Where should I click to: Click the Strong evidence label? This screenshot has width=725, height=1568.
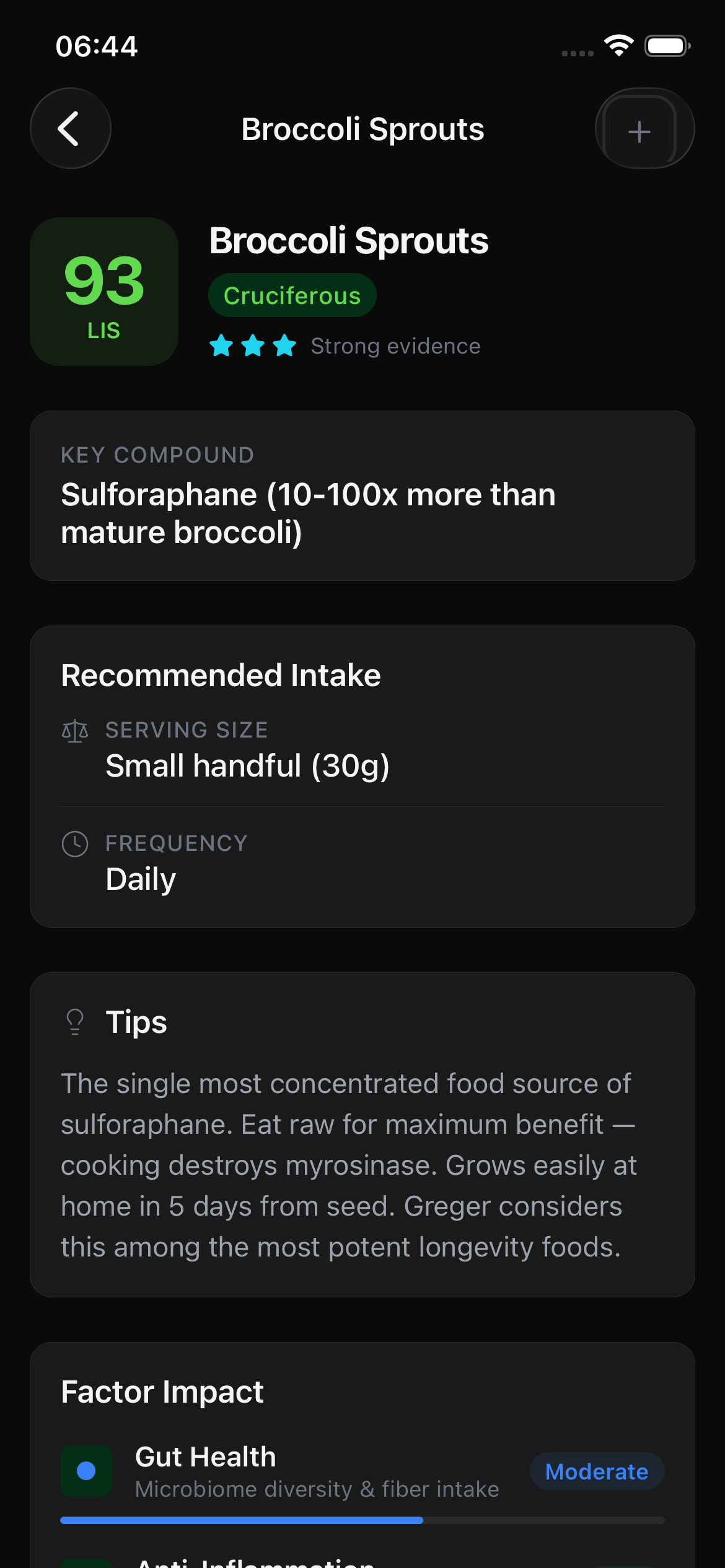395,346
